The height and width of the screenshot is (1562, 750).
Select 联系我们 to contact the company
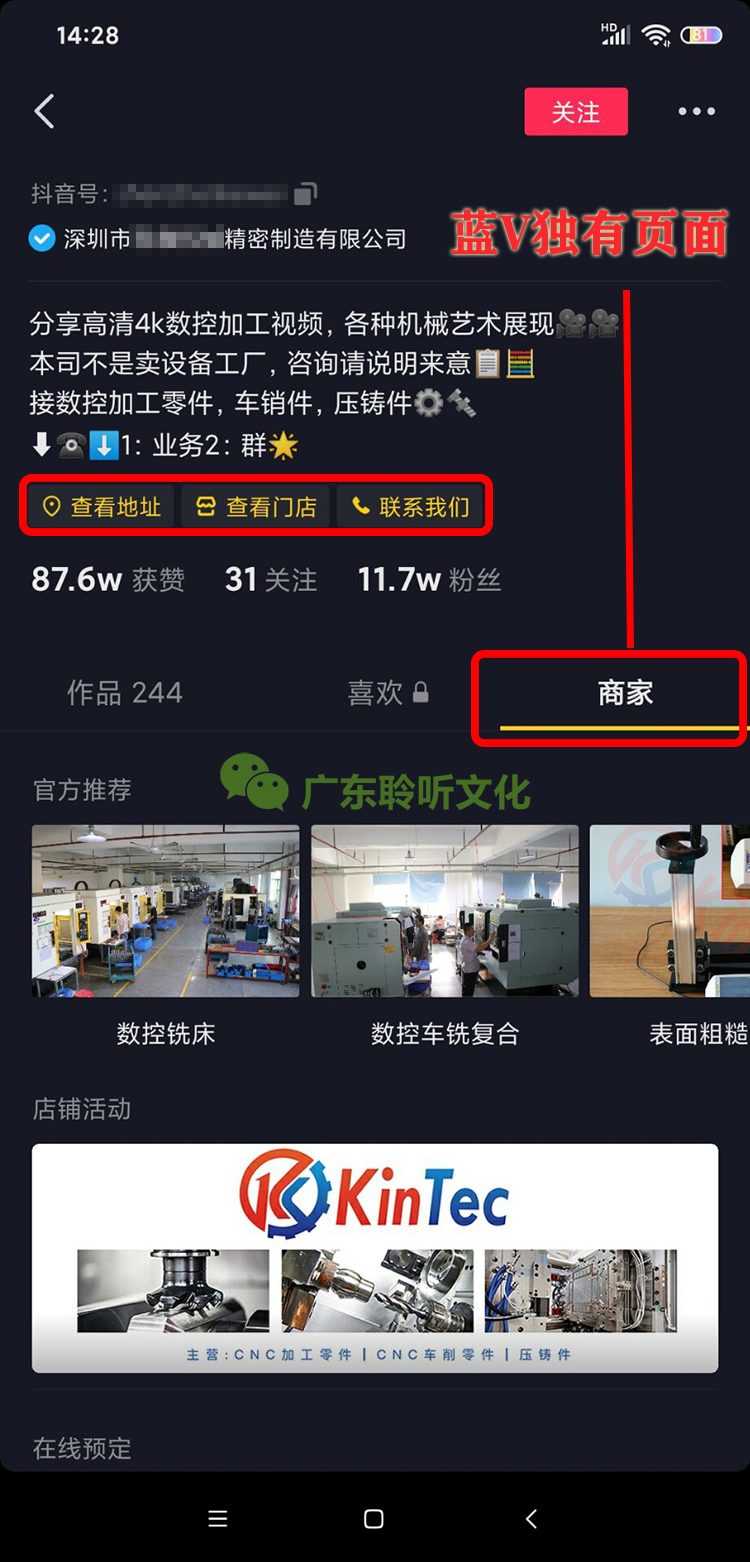point(410,507)
